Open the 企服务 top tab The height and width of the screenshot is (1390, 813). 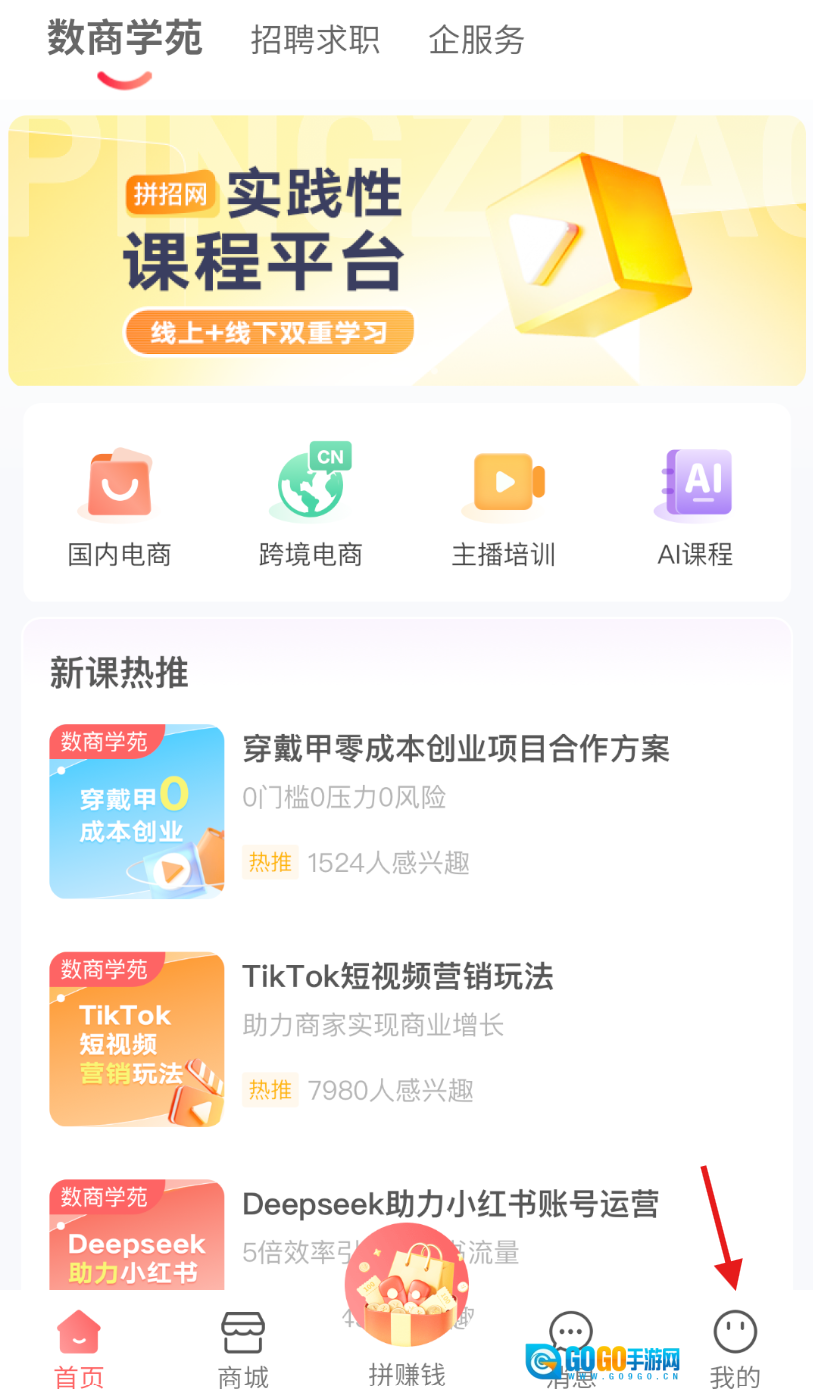[x=476, y=41]
